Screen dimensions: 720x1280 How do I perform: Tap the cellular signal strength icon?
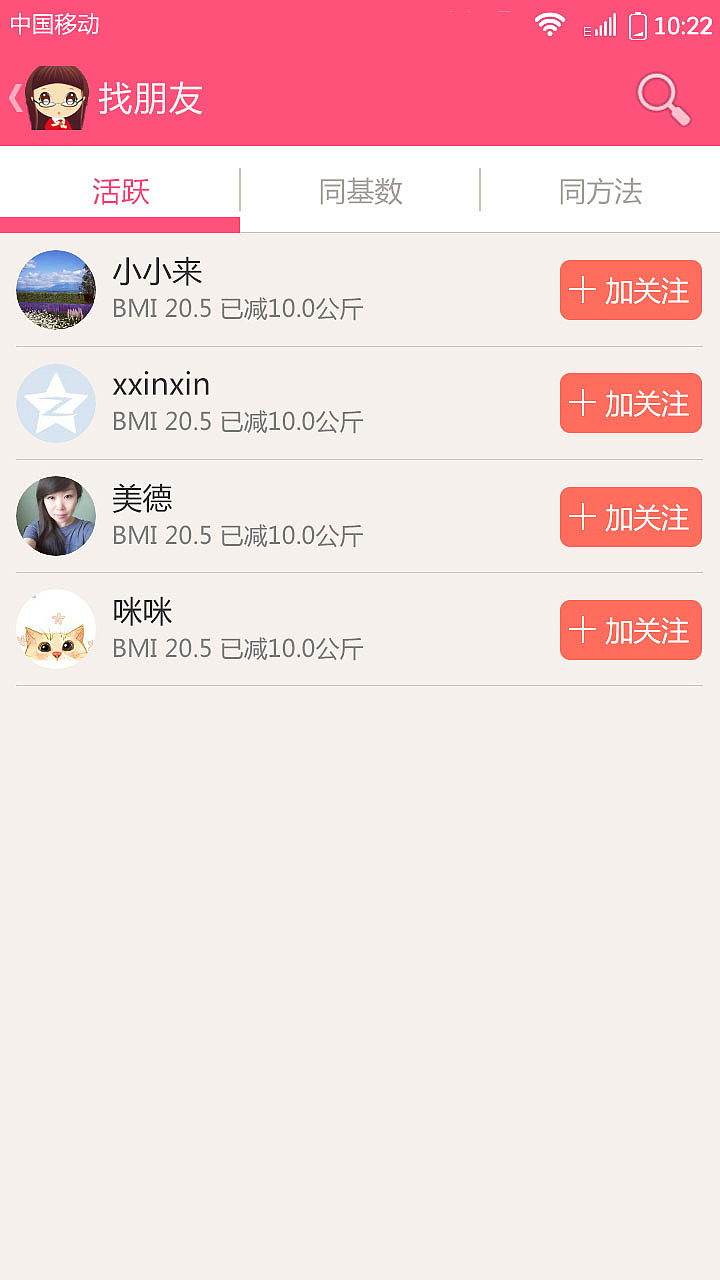(x=603, y=26)
